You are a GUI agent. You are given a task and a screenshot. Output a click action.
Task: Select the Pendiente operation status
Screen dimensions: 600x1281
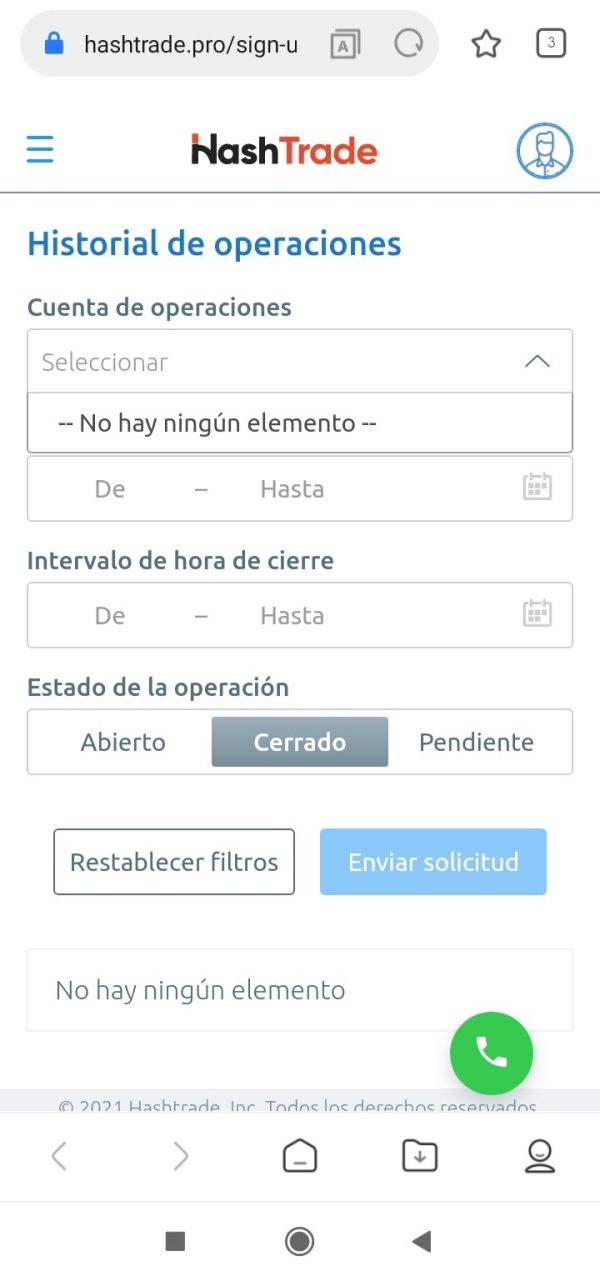(476, 742)
